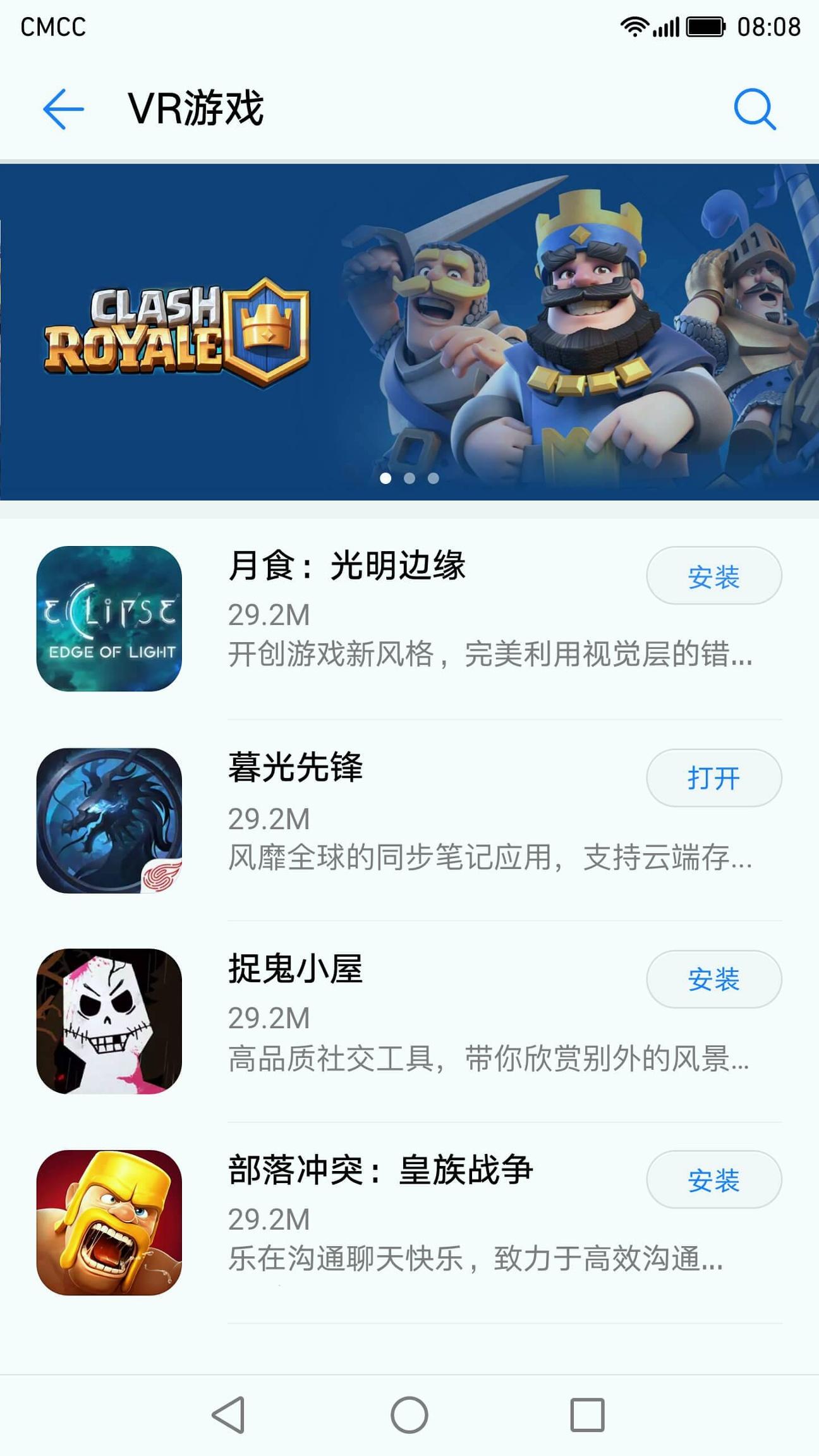
Task: Open recent apps via square button
Action: (587, 1415)
